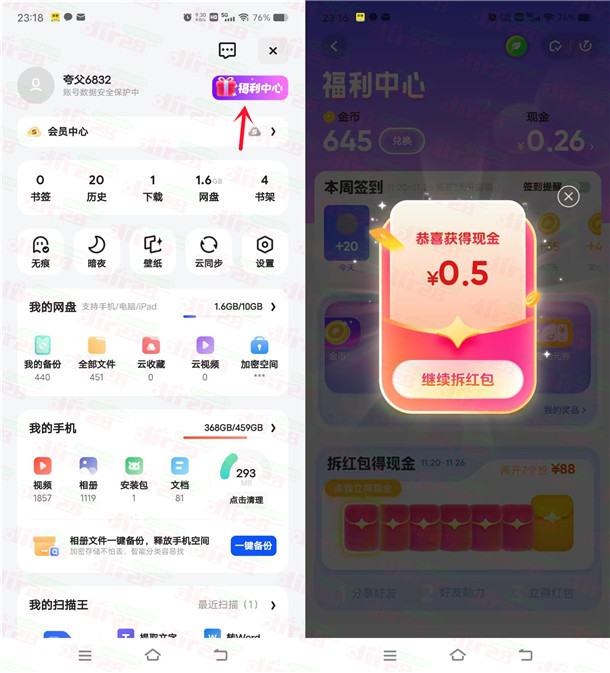This screenshot has width=610, height=673.
Task: Tap the 一键备份 one-tap backup button
Action: [x=253, y=546]
